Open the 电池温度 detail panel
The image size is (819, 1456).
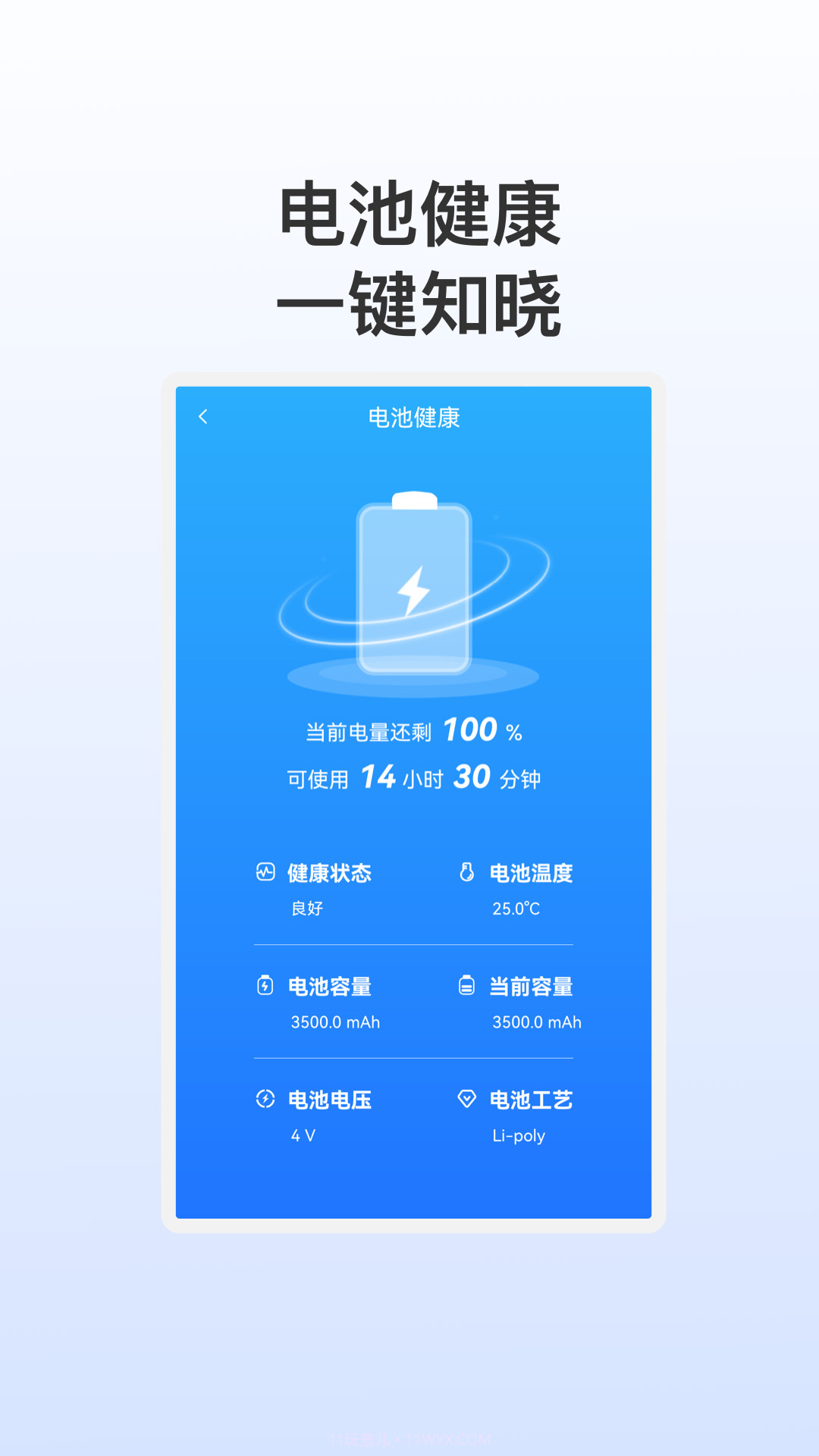coord(532,873)
